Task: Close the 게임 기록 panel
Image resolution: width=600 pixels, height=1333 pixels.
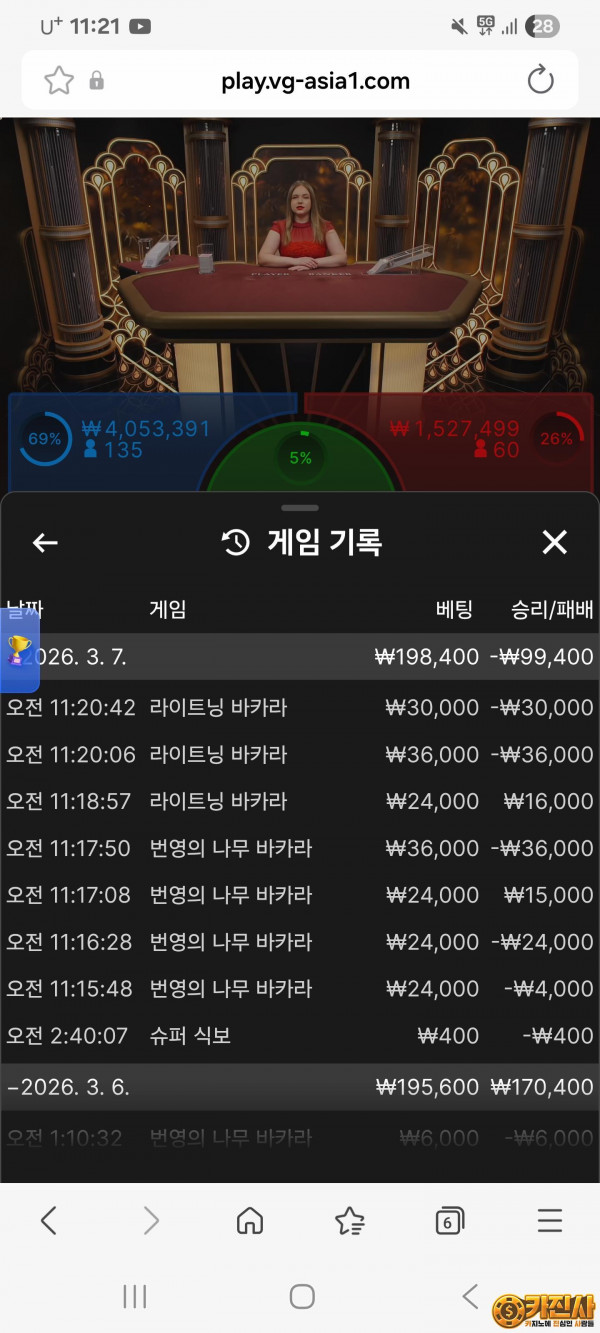Action: tap(554, 543)
